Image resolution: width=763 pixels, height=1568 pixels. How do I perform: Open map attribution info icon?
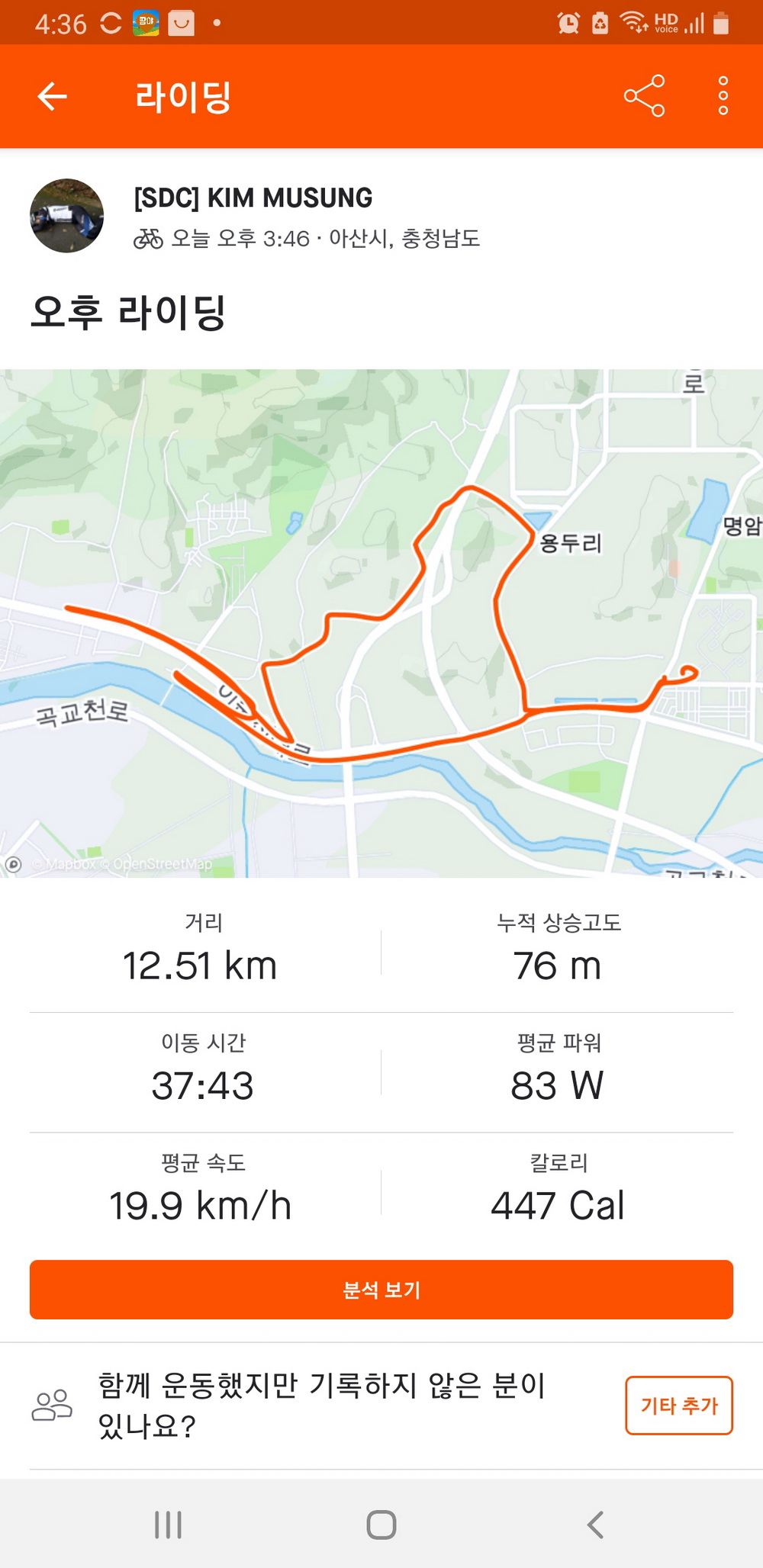point(13,864)
